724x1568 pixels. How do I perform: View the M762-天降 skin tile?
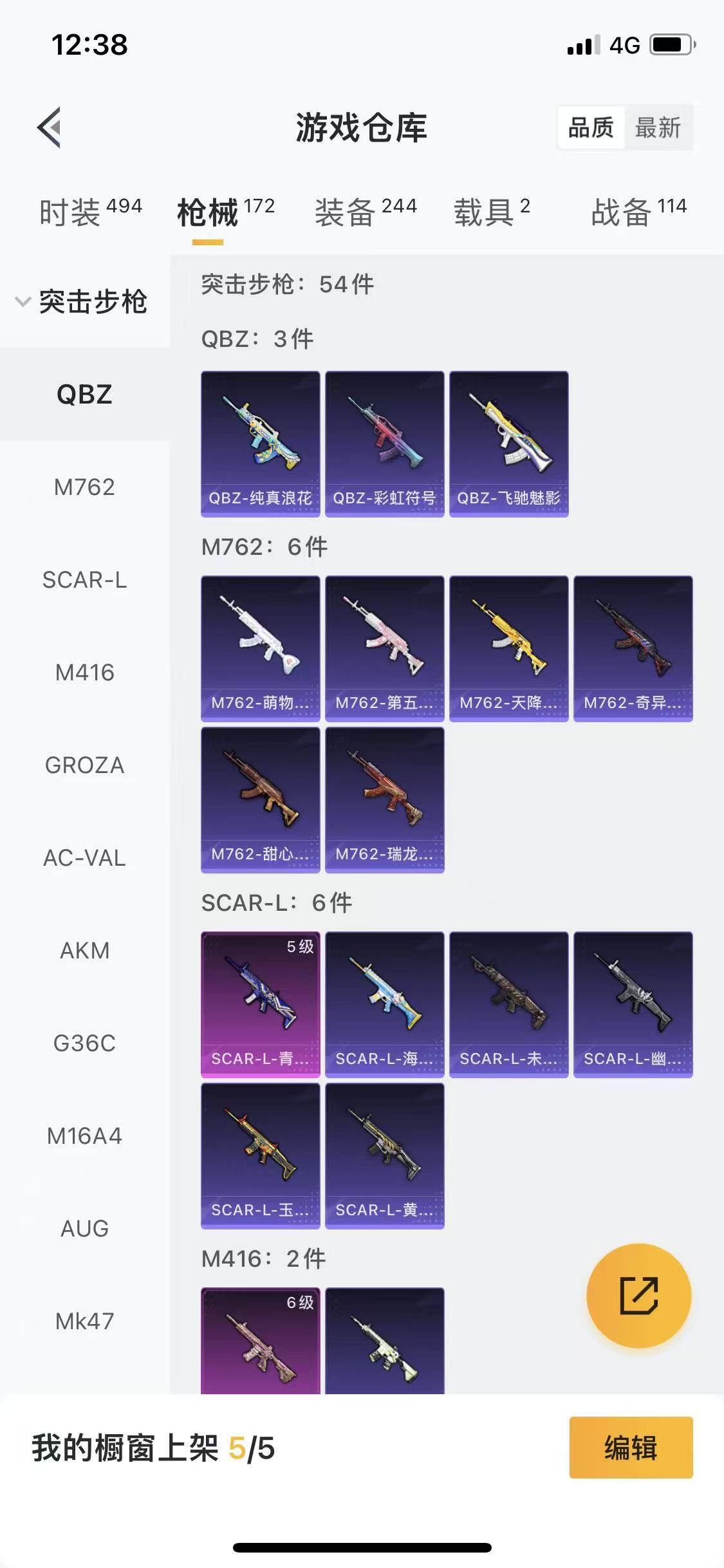pyautogui.click(x=509, y=649)
